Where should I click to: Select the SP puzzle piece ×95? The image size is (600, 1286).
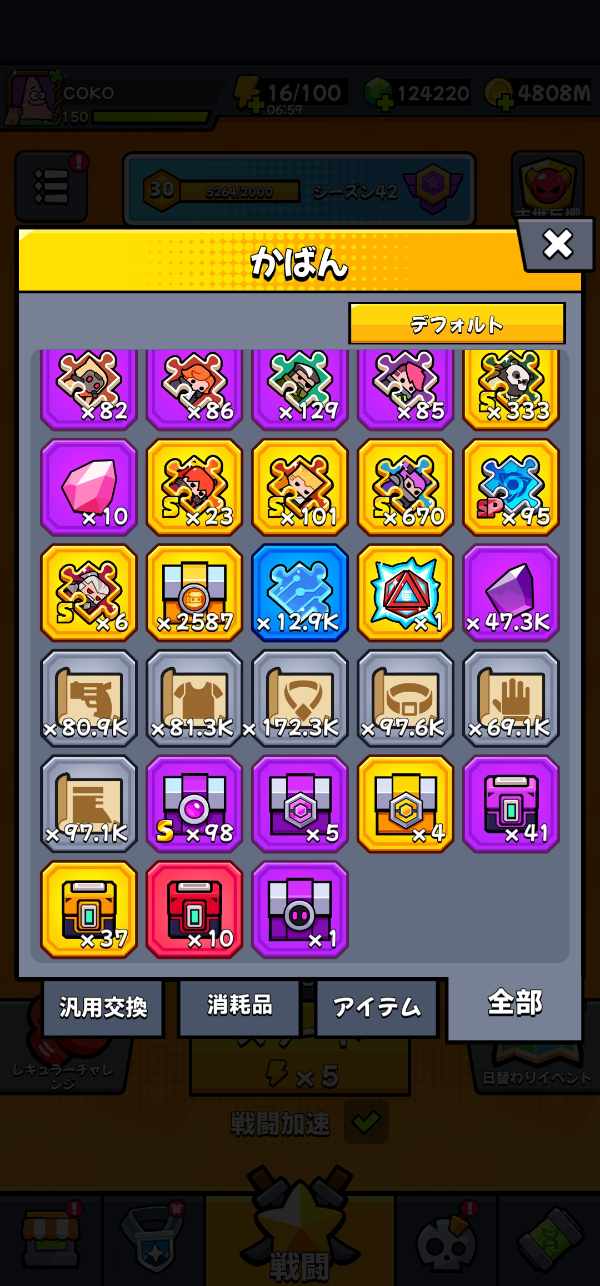511,487
